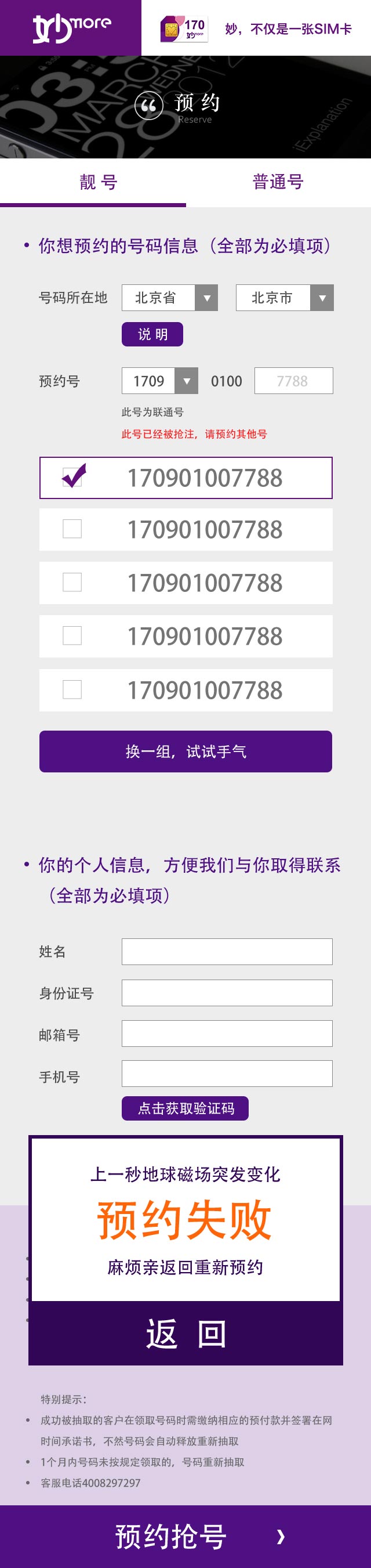Open the 北京市 city dropdown
Image resolution: width=371 pixels, height=1568 pixels.
pos(285,298)
